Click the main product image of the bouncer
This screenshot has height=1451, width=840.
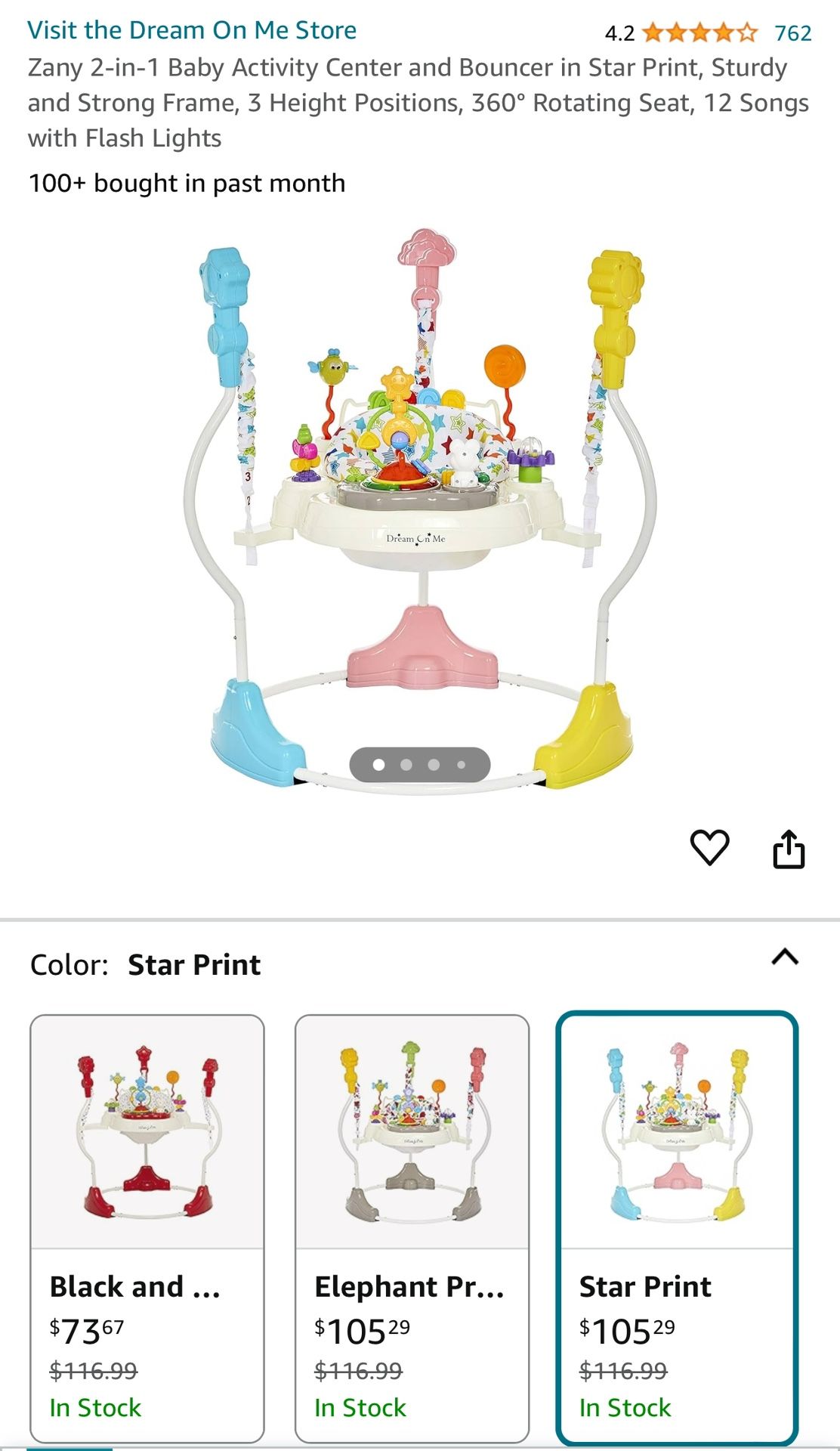coord(420,506)
